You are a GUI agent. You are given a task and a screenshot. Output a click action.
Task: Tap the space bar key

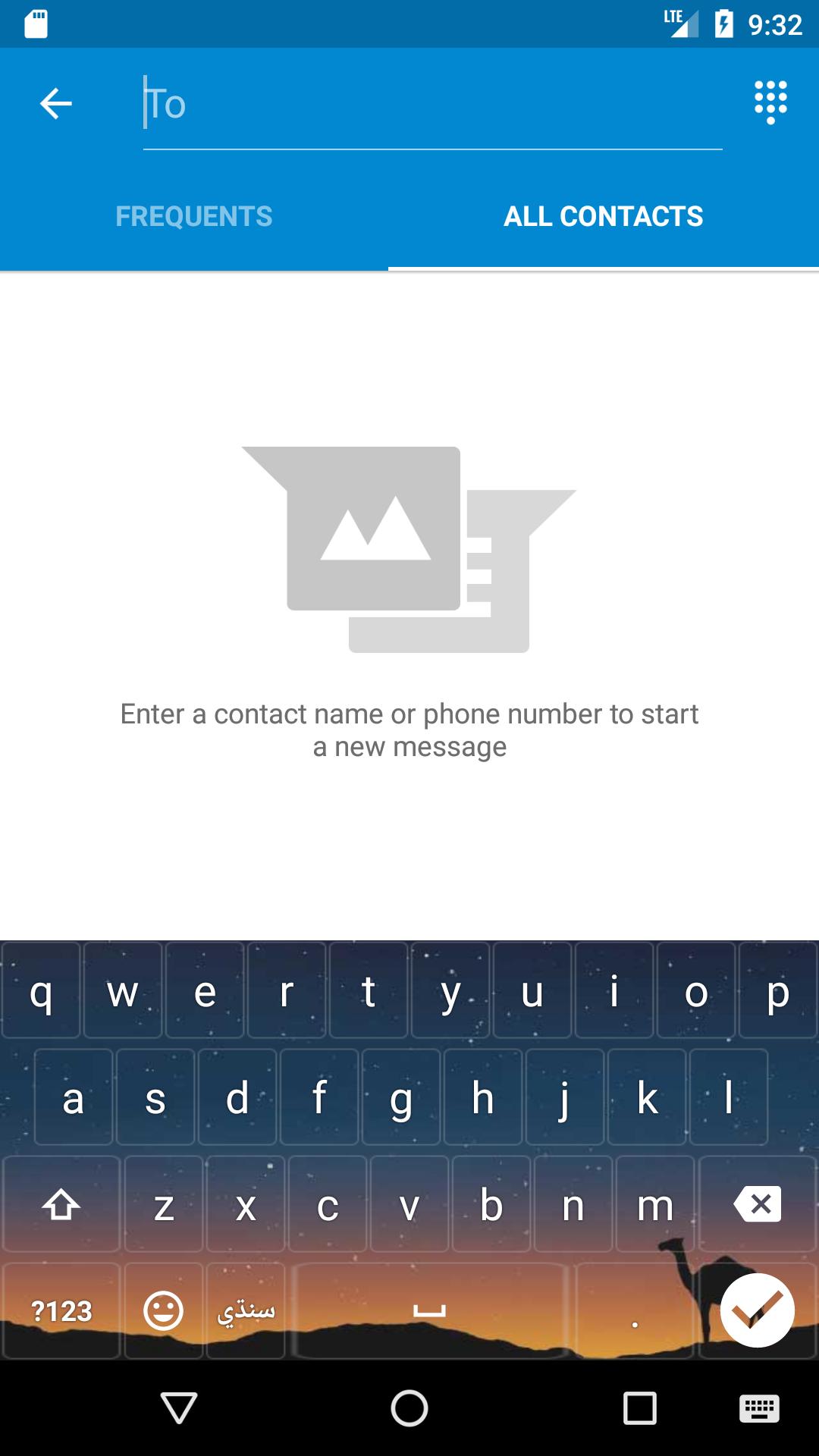pyautogui.click(x=429, y=1310)
